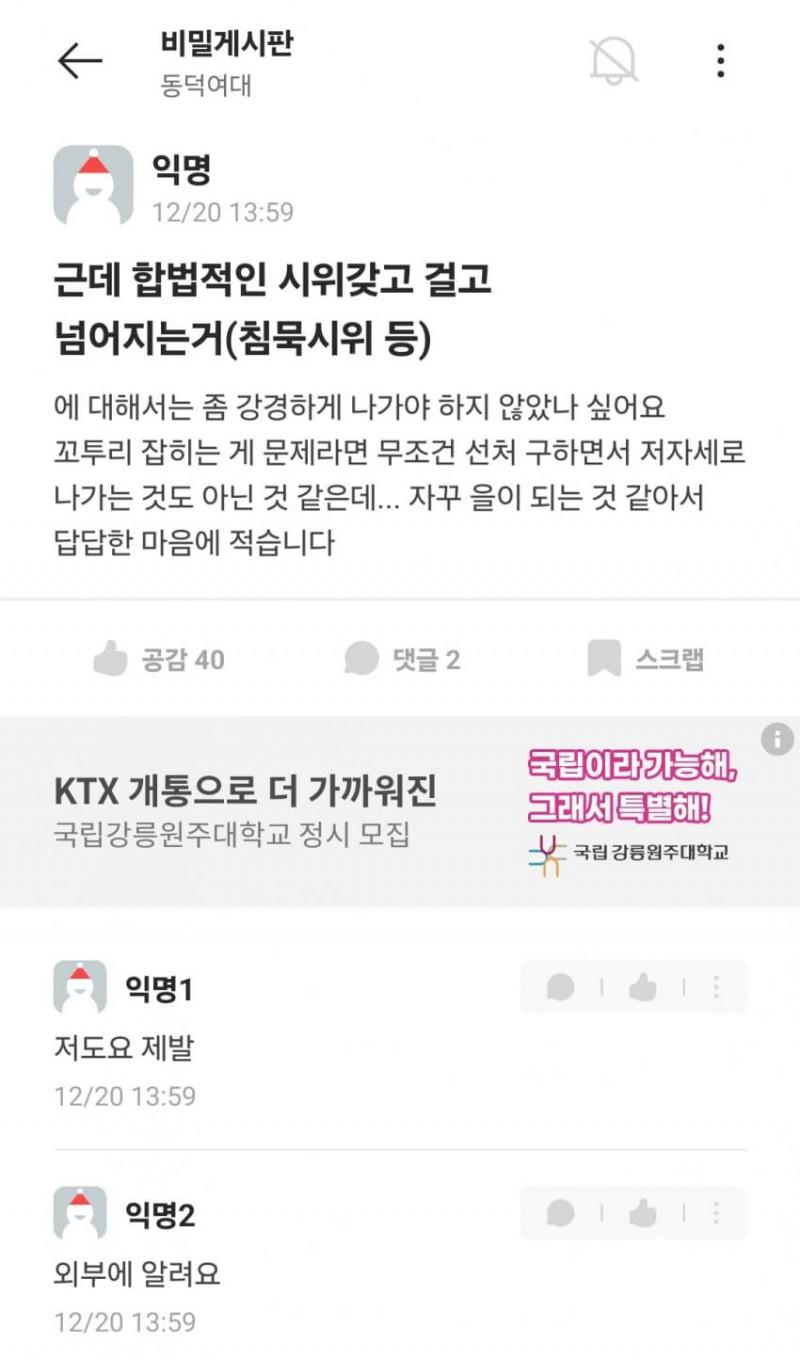Open the 국립강릉원주대학교 ad banner
Screen dimensions: 800x1359
tap(400, 812)
